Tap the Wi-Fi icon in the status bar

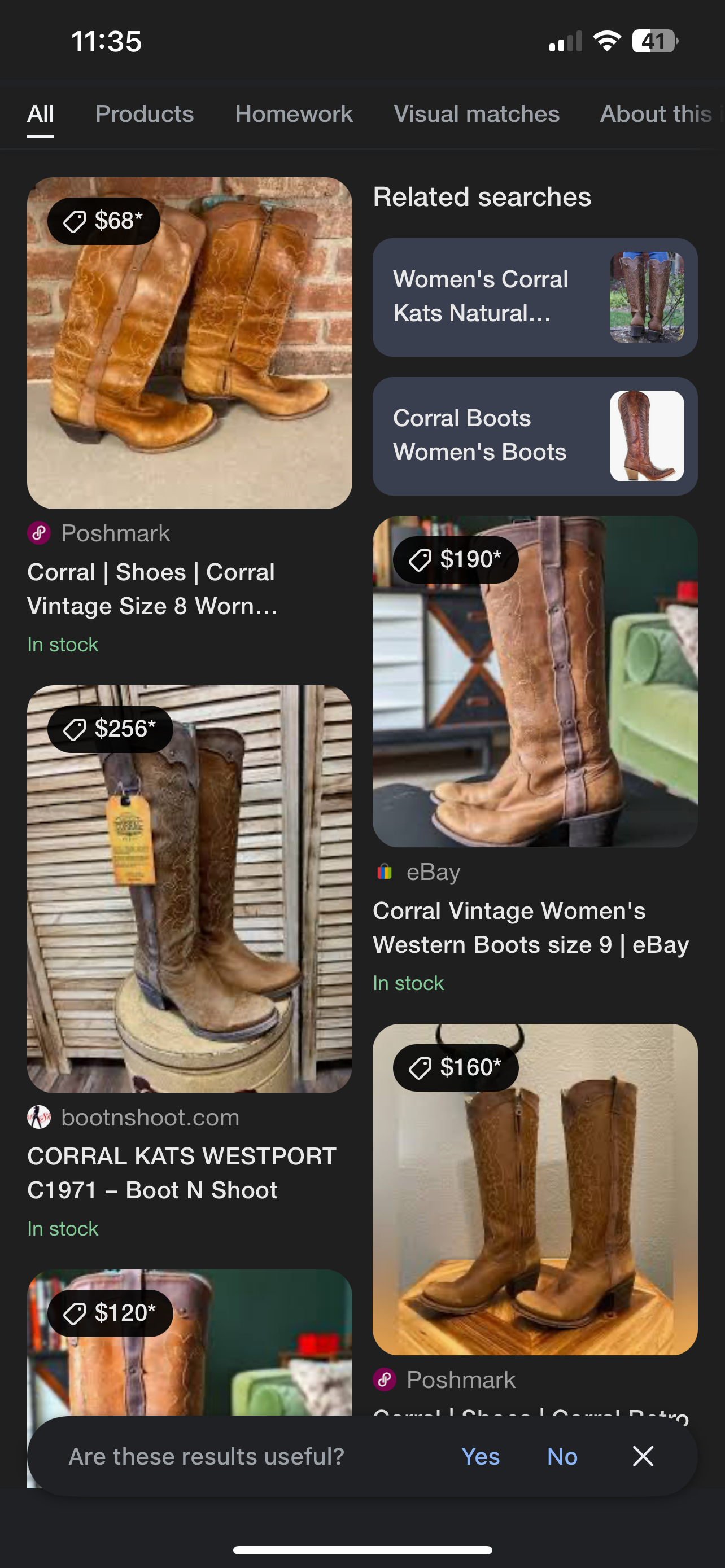607,40
